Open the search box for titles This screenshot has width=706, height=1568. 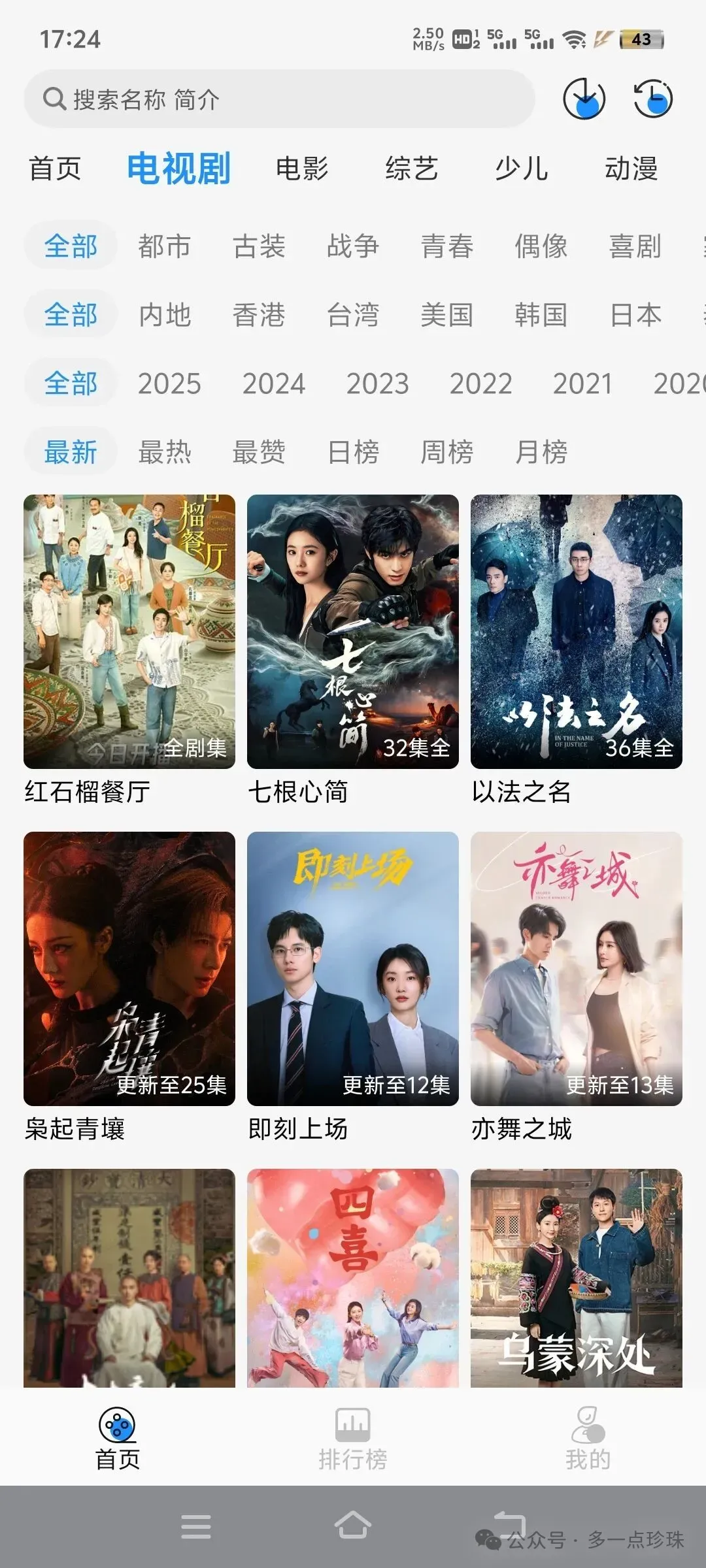(280, 99)
